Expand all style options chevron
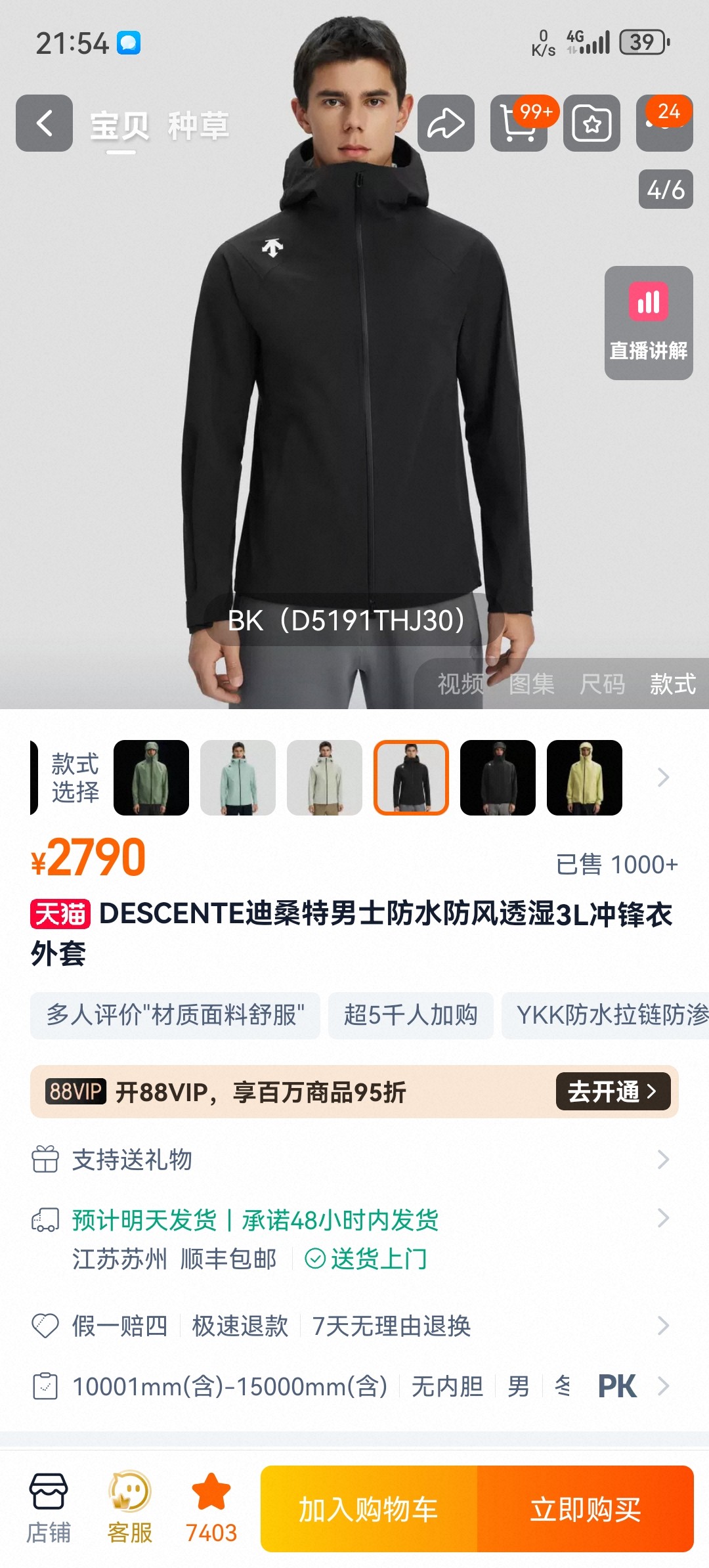This screenshot has width=709, height=1568. (x=663, y=777)
